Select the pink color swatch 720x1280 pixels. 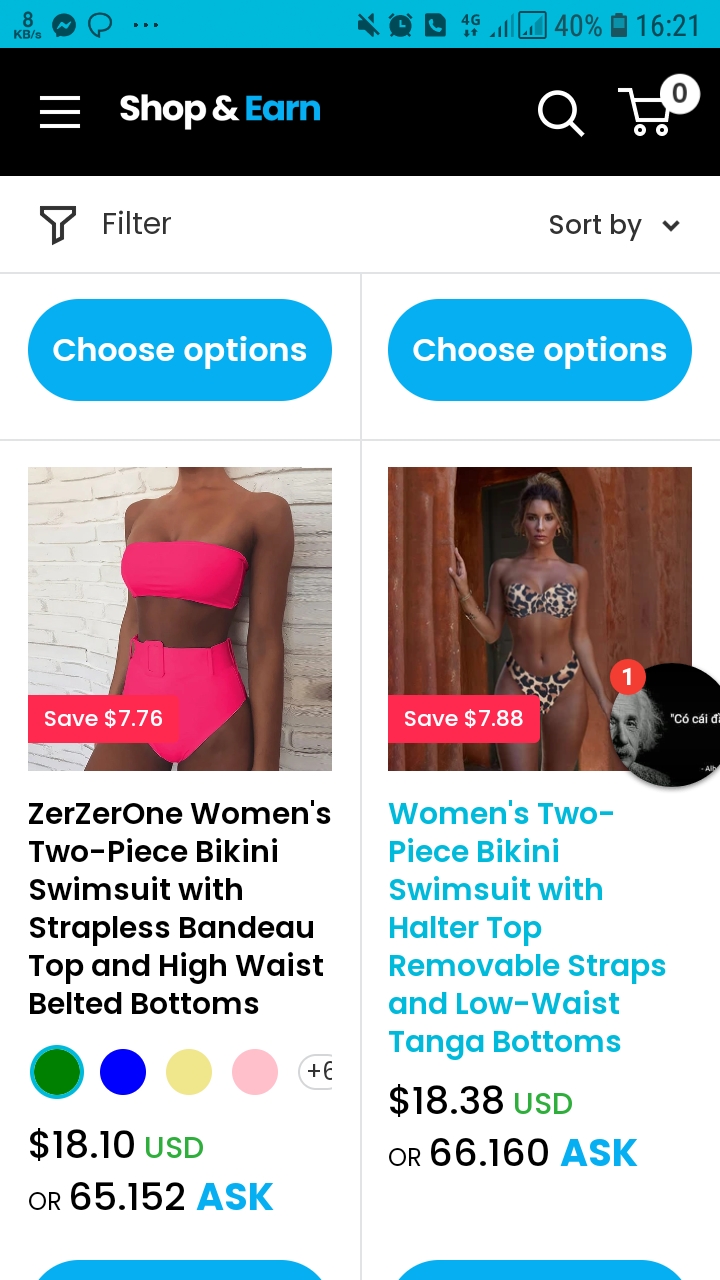(x=255, y=1072)
